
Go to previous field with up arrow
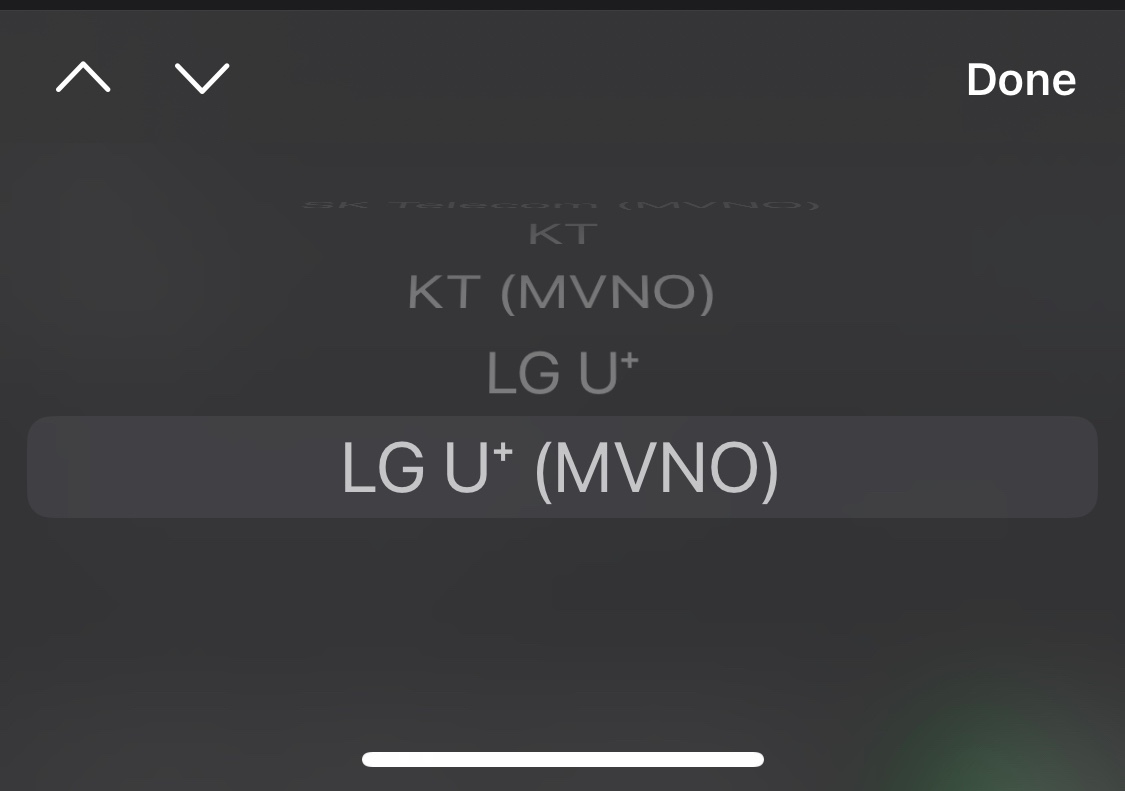[83, 78]
